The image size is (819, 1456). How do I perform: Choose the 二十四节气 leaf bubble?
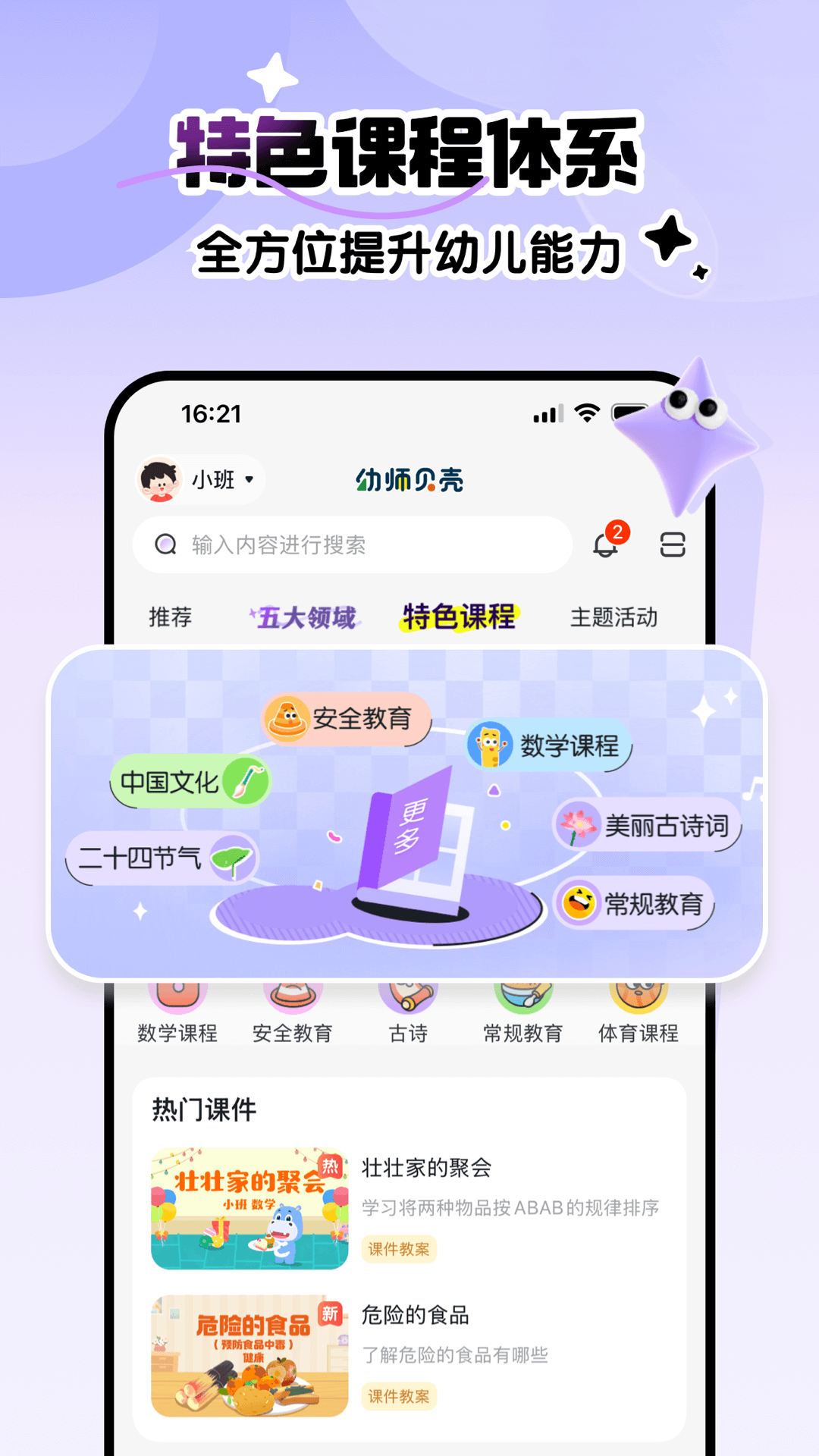pyautogui.click(x=163, y=857)
